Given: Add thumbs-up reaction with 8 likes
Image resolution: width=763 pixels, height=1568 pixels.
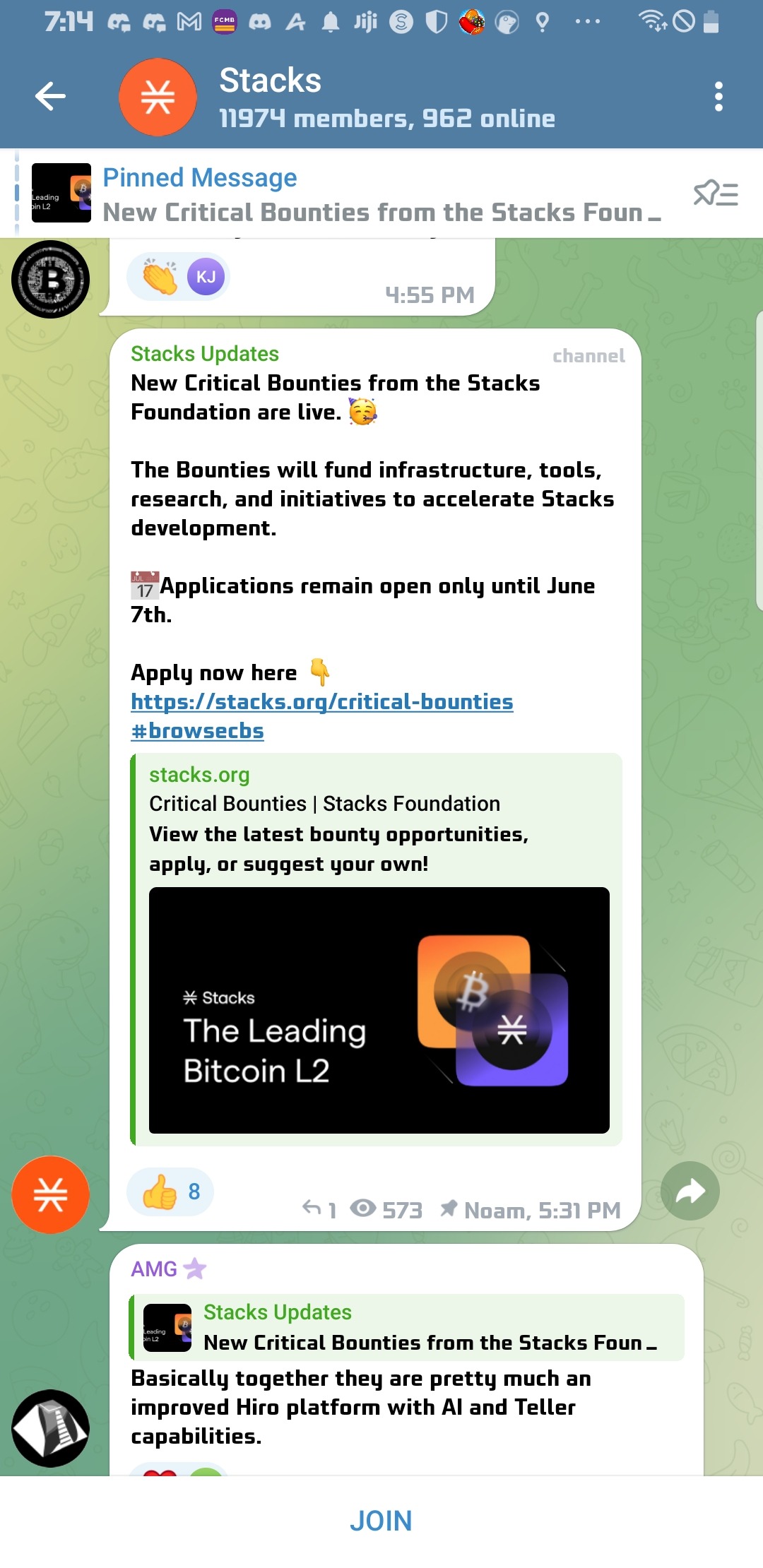Looking at the screenshot, I should 171,1192.
